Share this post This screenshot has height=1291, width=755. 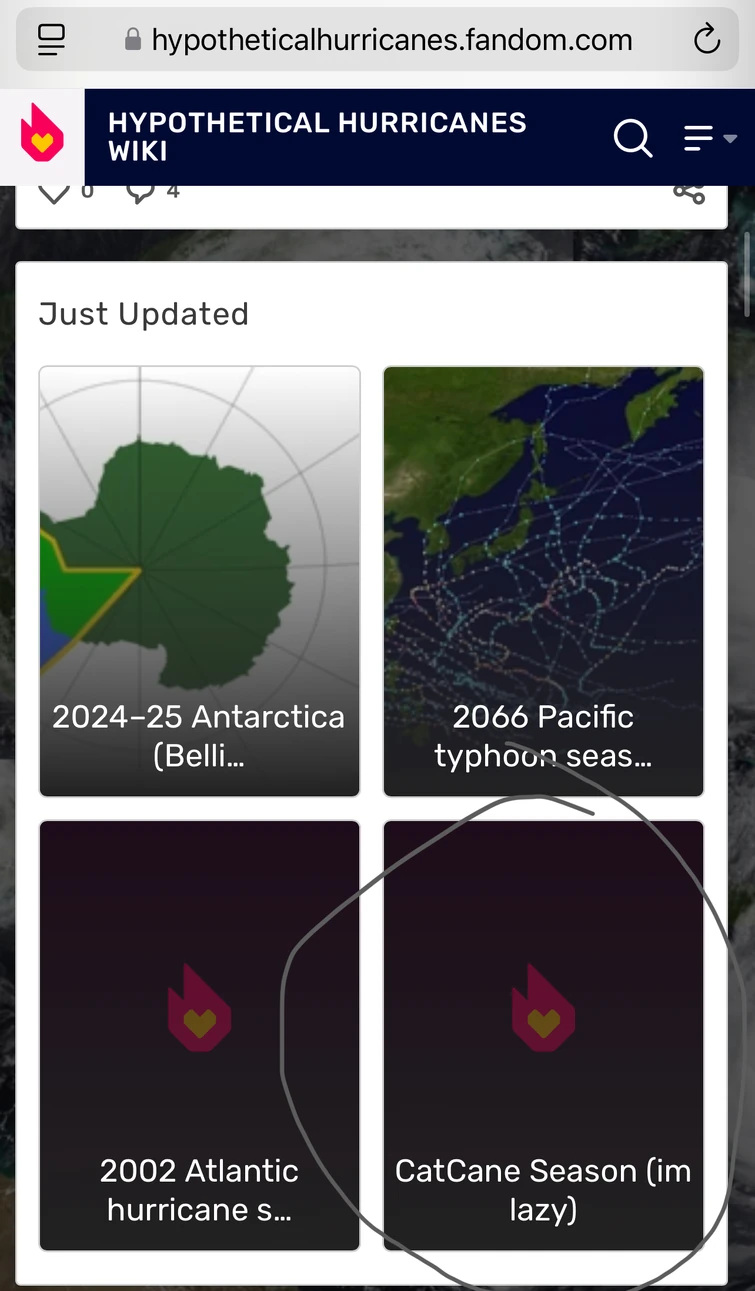pos(689,193)
